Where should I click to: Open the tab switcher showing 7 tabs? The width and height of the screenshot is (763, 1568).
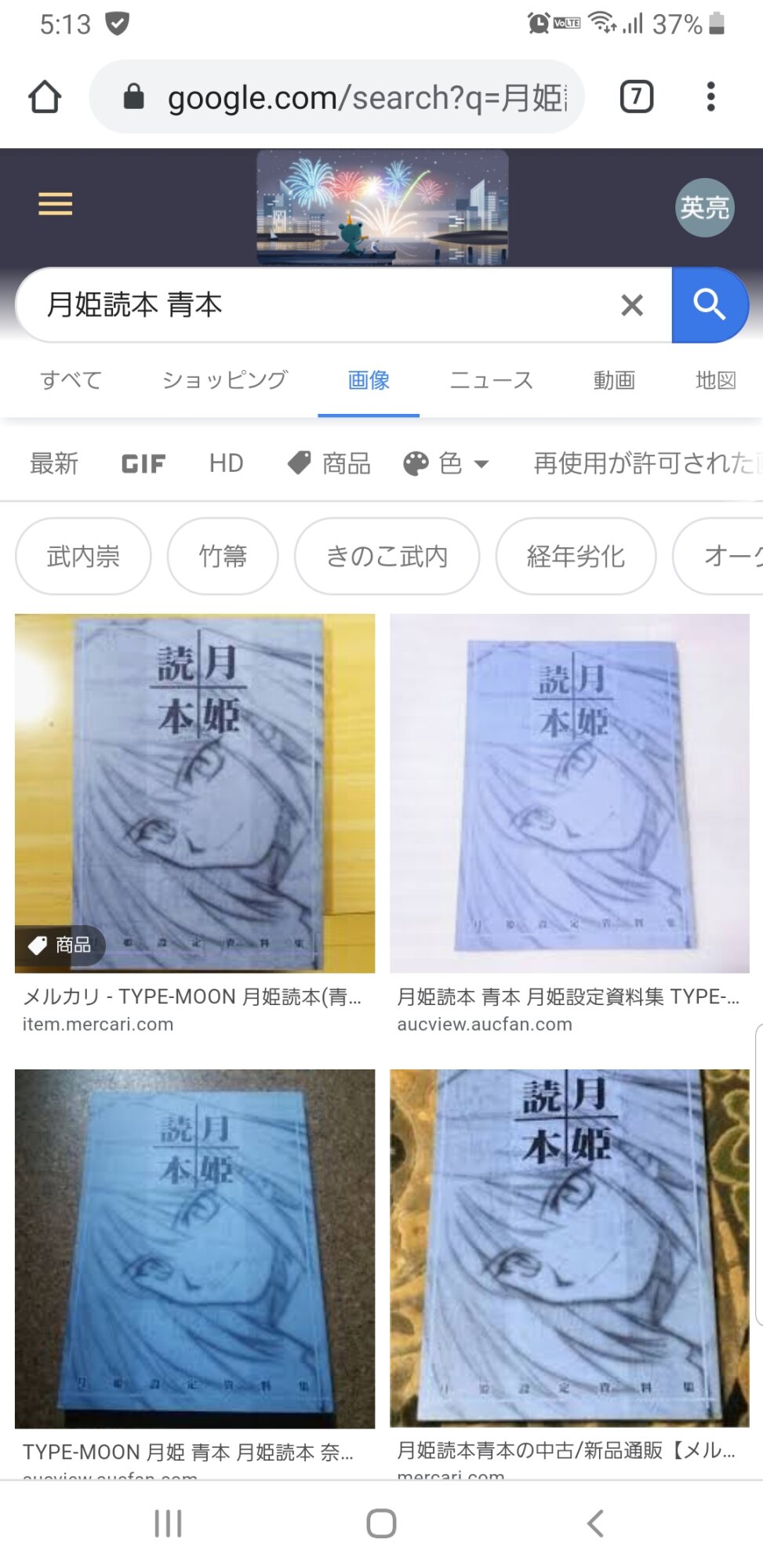point(636,97)
